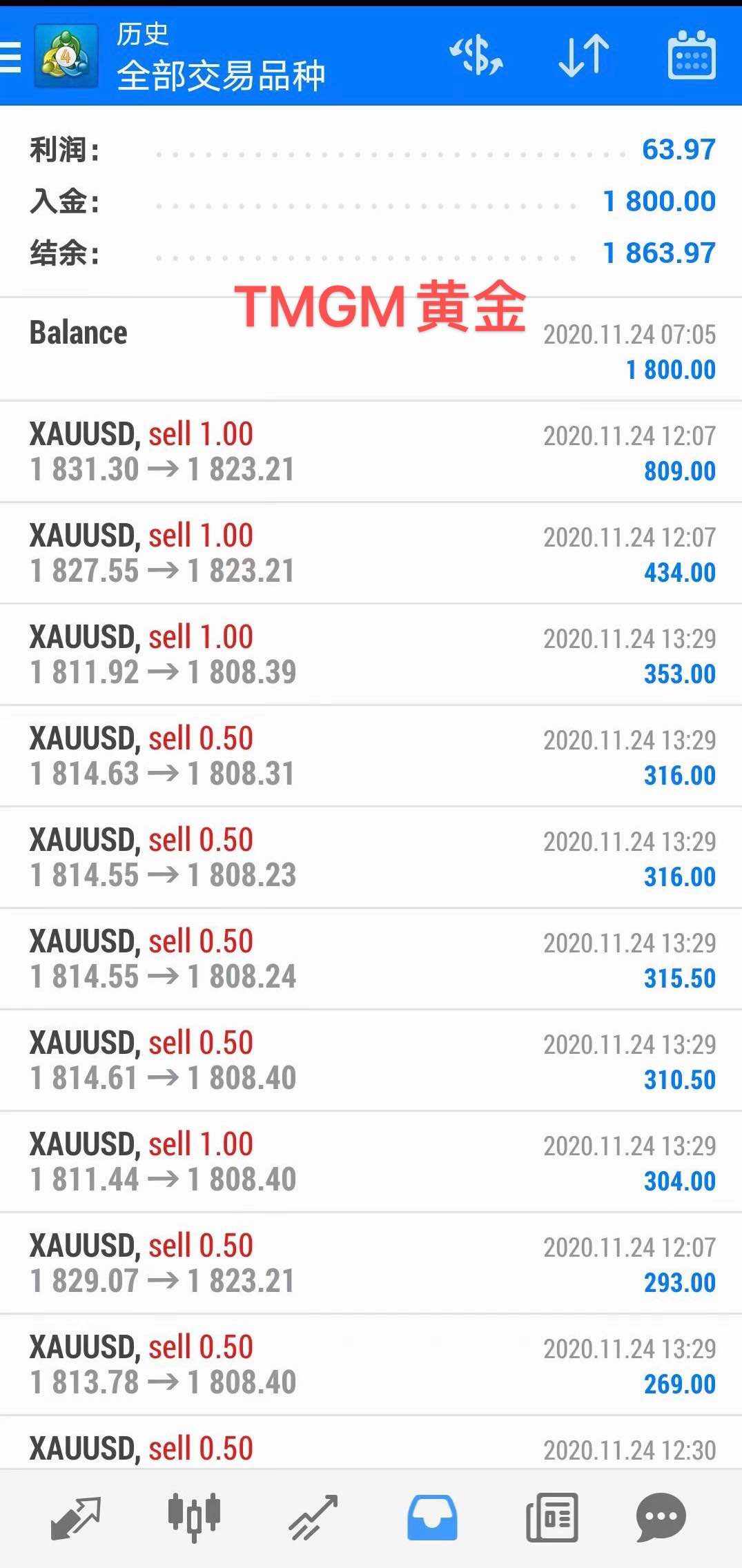Screen dimensions: 742x1568
Task: Open the symbol filter currency icon
Action: [x=476, y=55]
